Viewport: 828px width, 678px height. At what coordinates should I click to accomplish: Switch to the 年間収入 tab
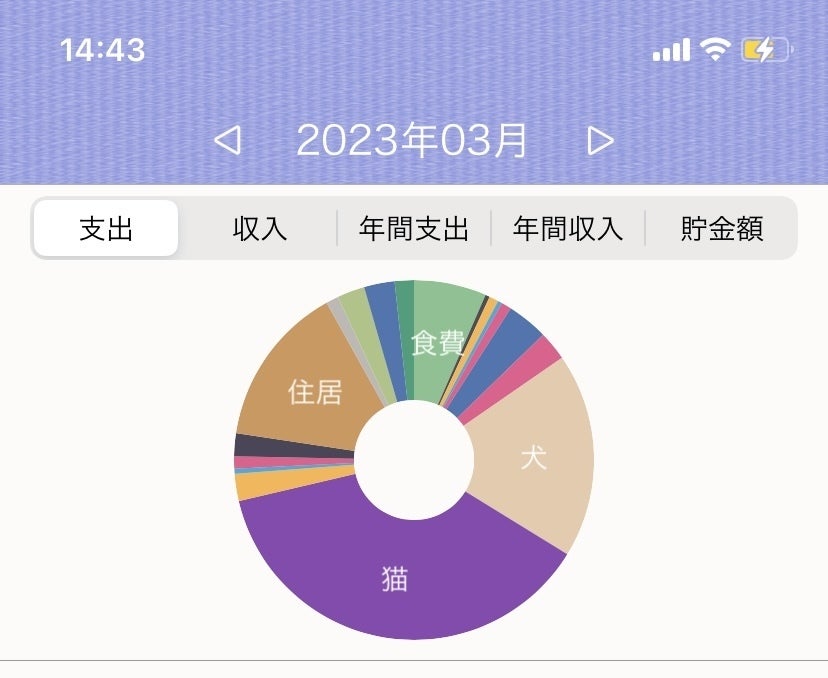click(568, 228)
